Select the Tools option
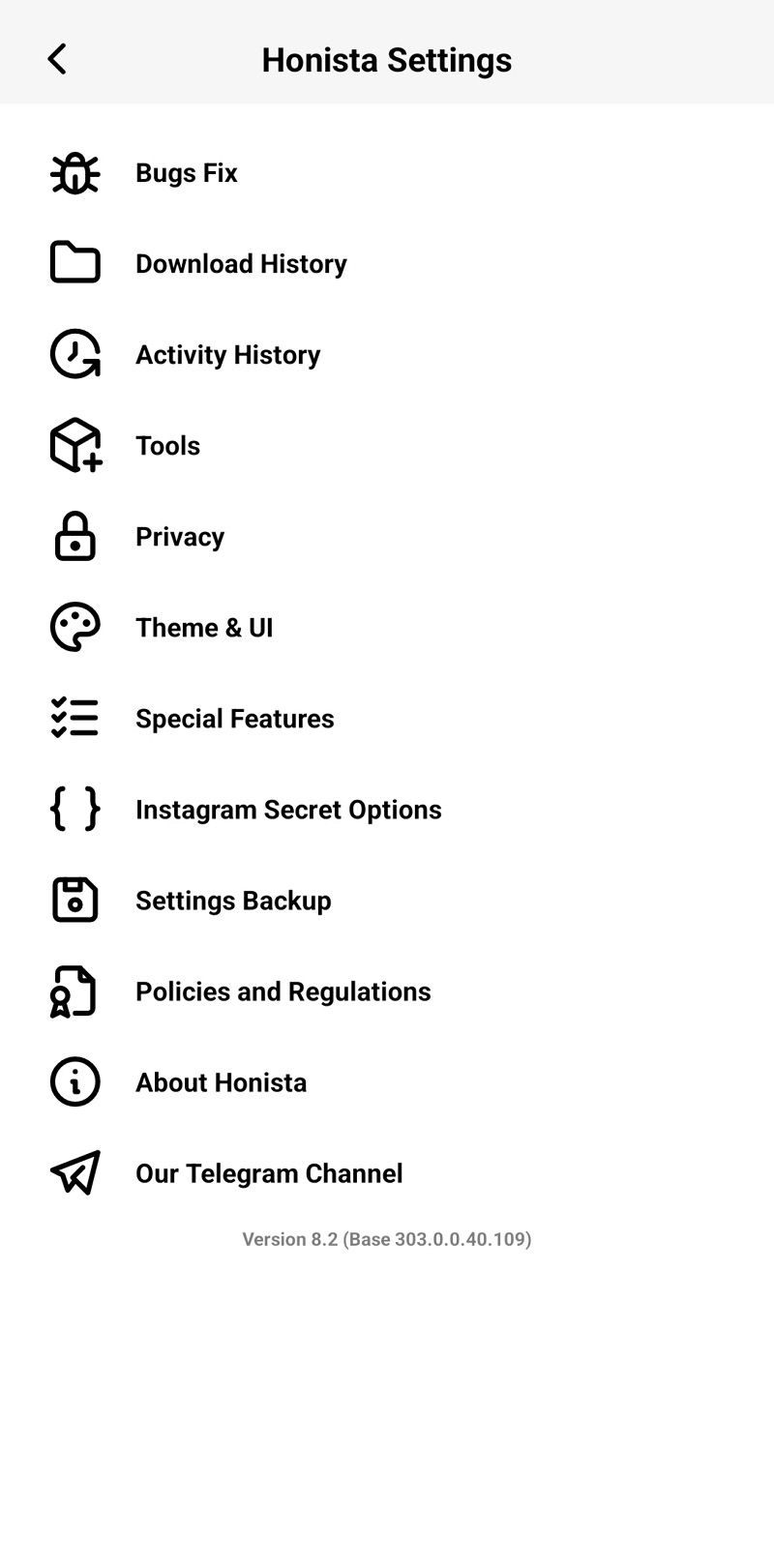Image resolution: width=774 pixels, height=1568 pixels. [168, 446]
